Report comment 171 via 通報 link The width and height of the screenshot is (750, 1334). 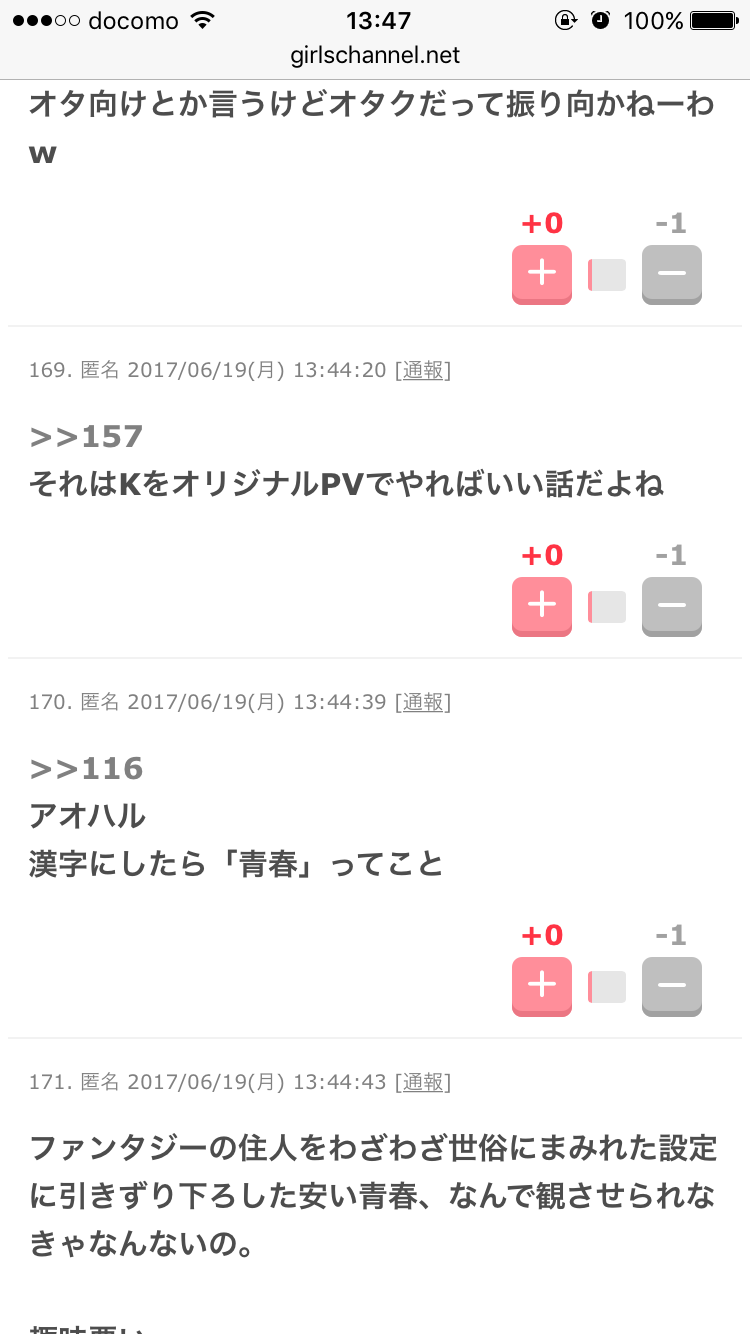[x=423, y=1083]
